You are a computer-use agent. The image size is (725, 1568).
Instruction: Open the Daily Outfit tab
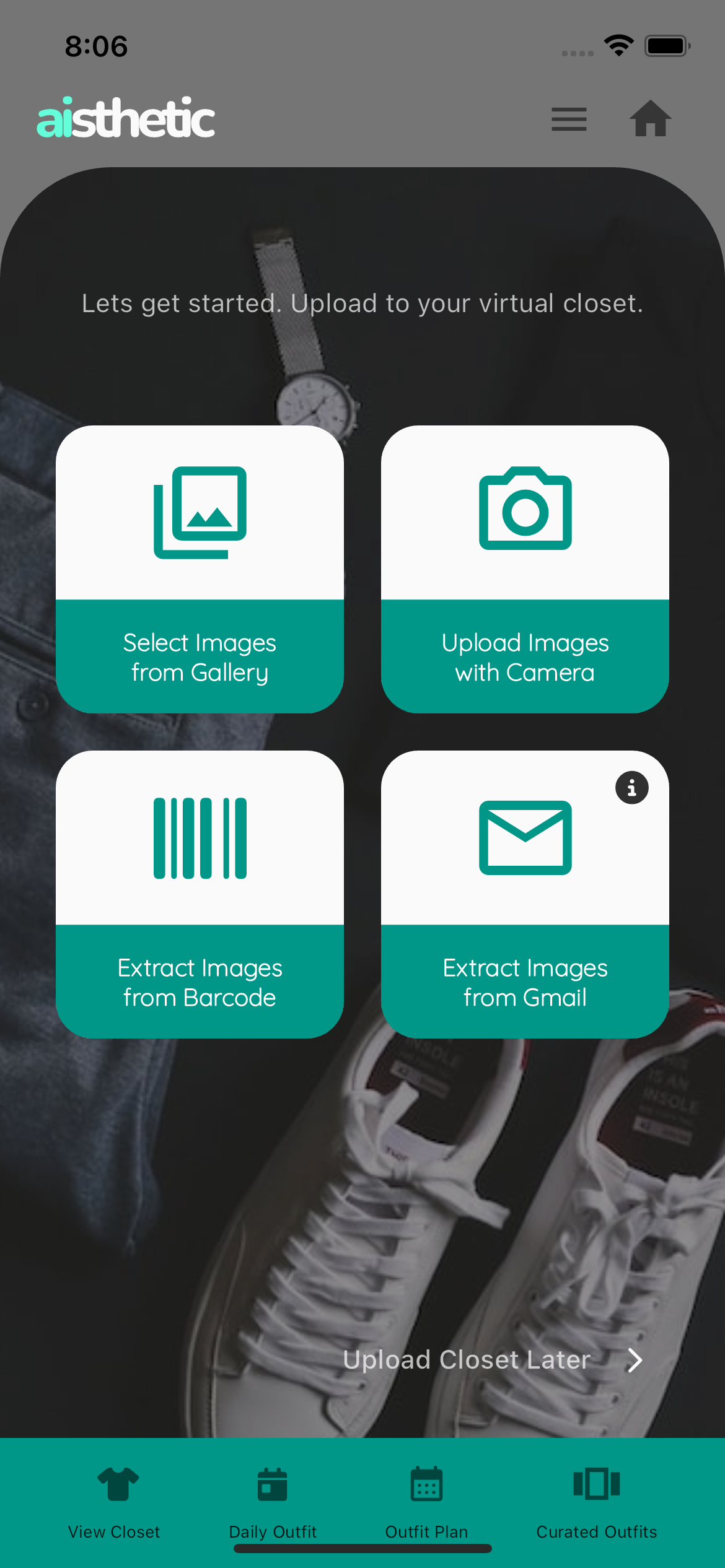tap(273, 1502)
